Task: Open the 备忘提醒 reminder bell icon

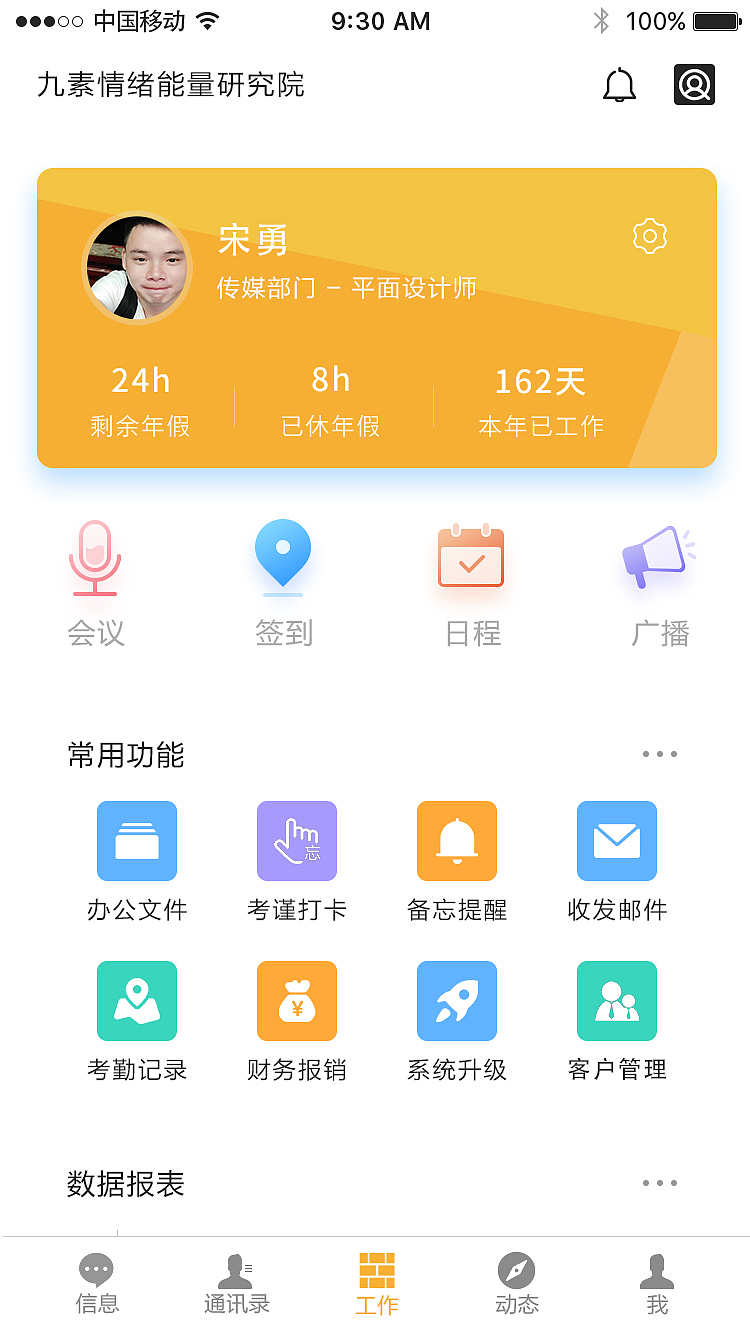Action: coord(457,840)
